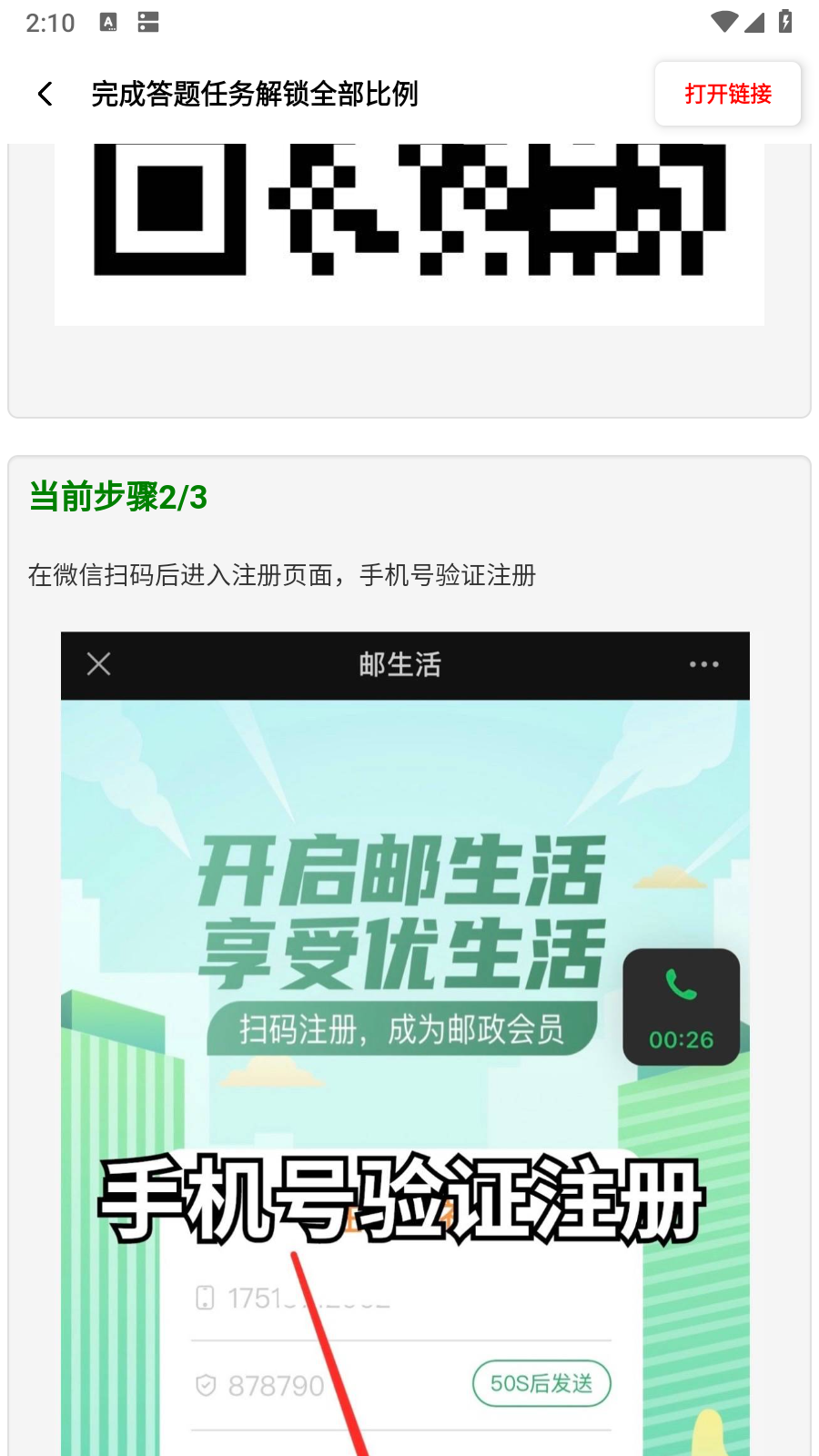
Task: Tap the battery icon in the status bar
Action: [785, 21]
